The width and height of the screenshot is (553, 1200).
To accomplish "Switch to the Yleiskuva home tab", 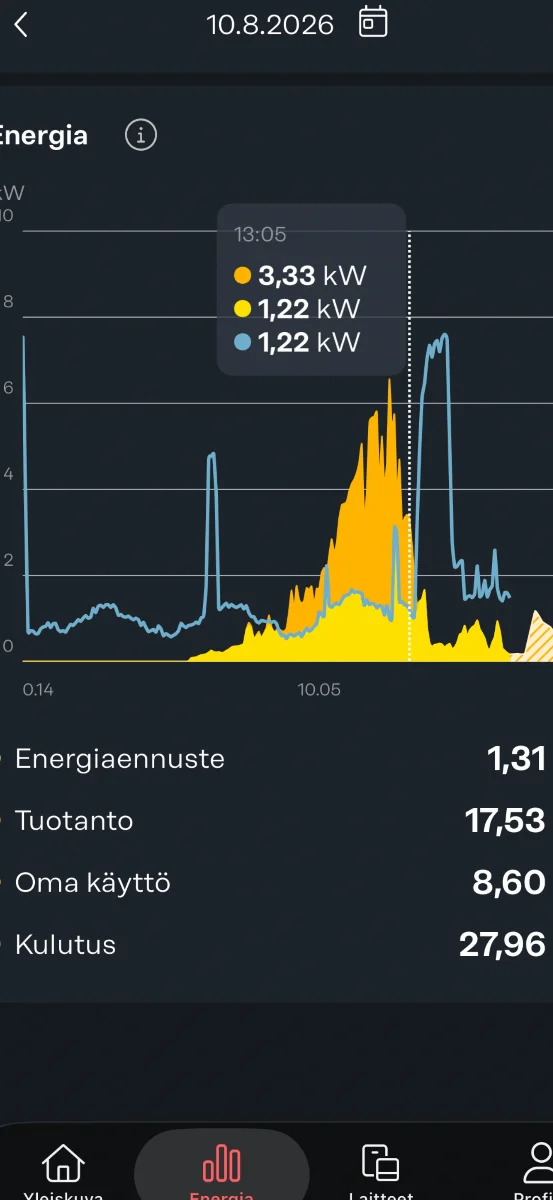I will pyautogui.click(x=62, y=1172).
